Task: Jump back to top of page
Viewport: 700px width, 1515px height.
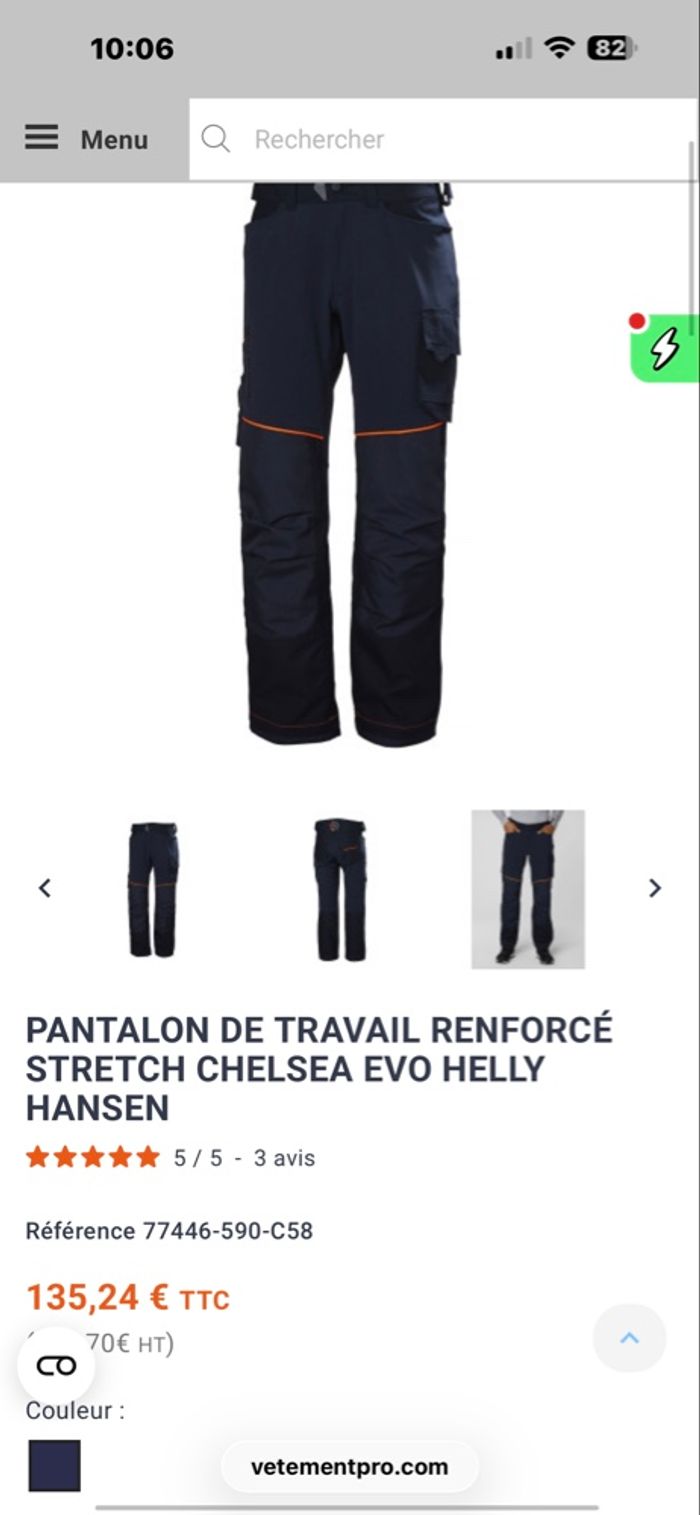Action: tap(629, 1338)
